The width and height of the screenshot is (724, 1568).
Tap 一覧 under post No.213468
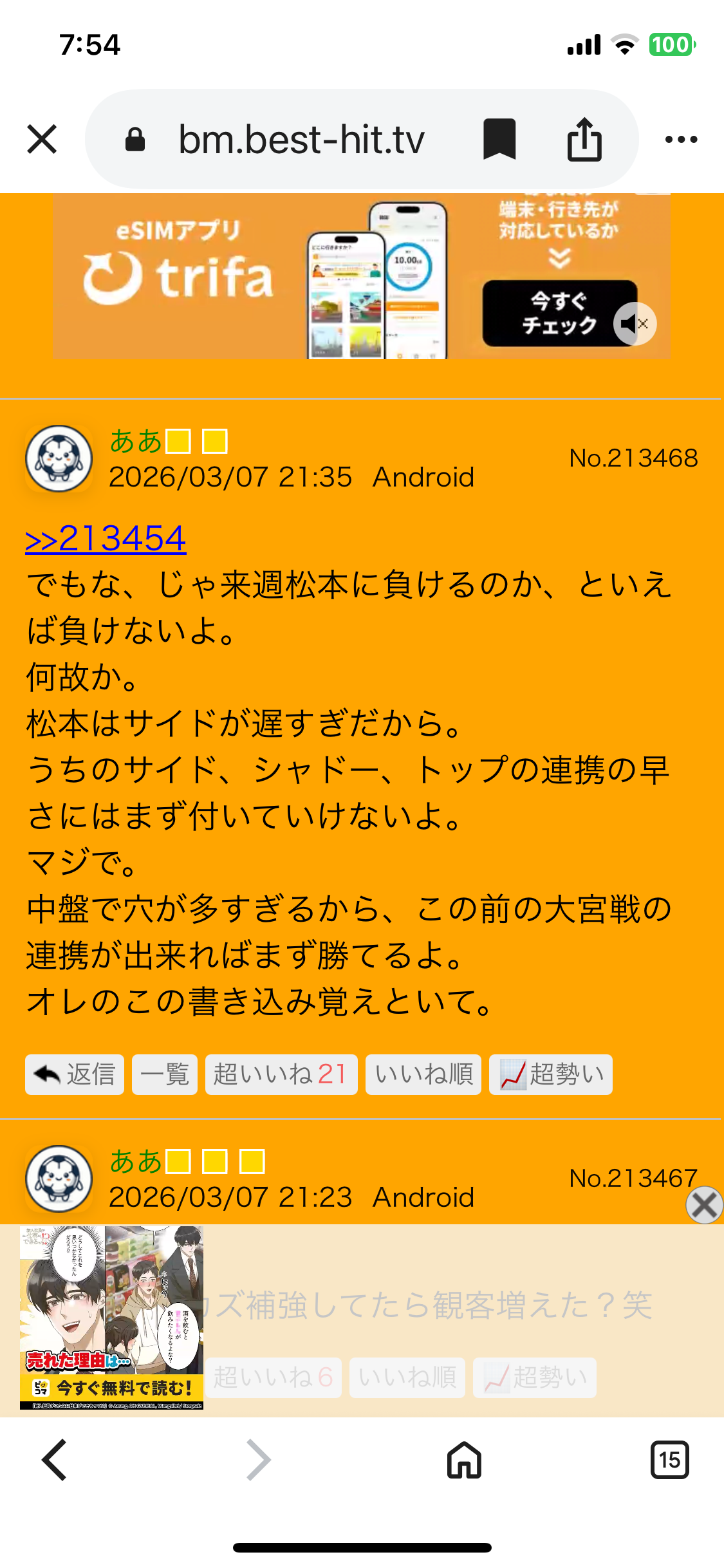coord(165,1074)
